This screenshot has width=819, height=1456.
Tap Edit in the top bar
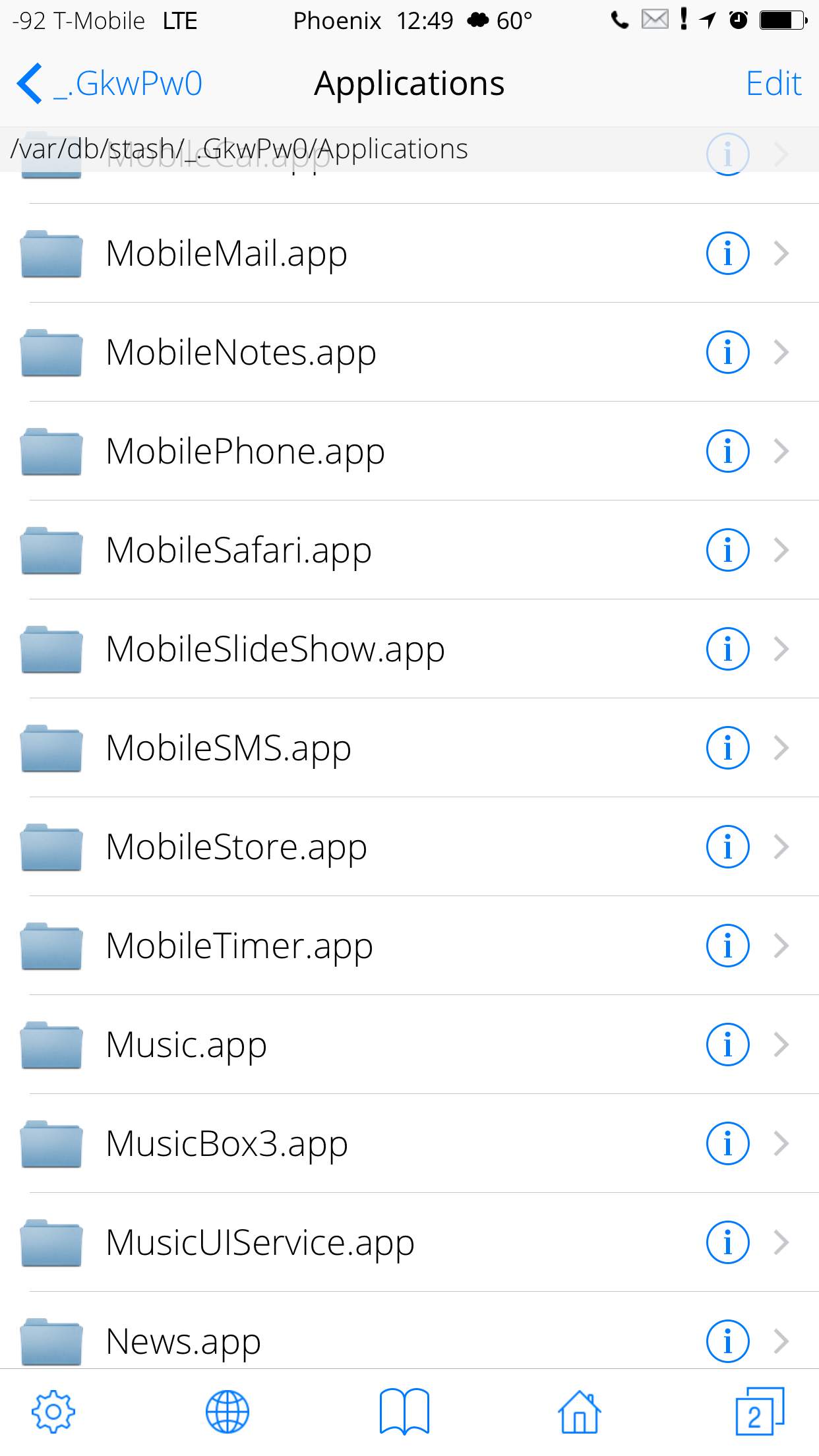click(x=773, y=84)
